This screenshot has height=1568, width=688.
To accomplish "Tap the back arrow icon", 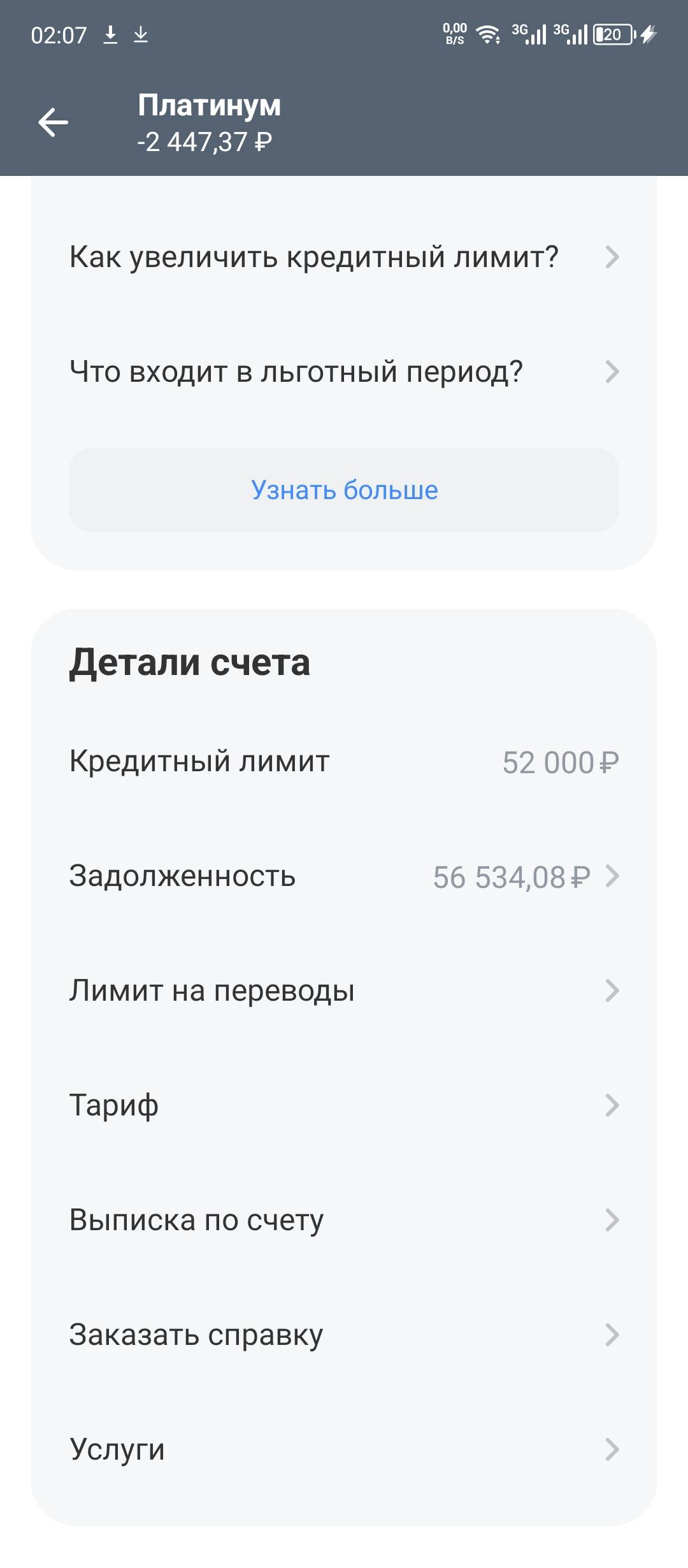I will (54, 122).
